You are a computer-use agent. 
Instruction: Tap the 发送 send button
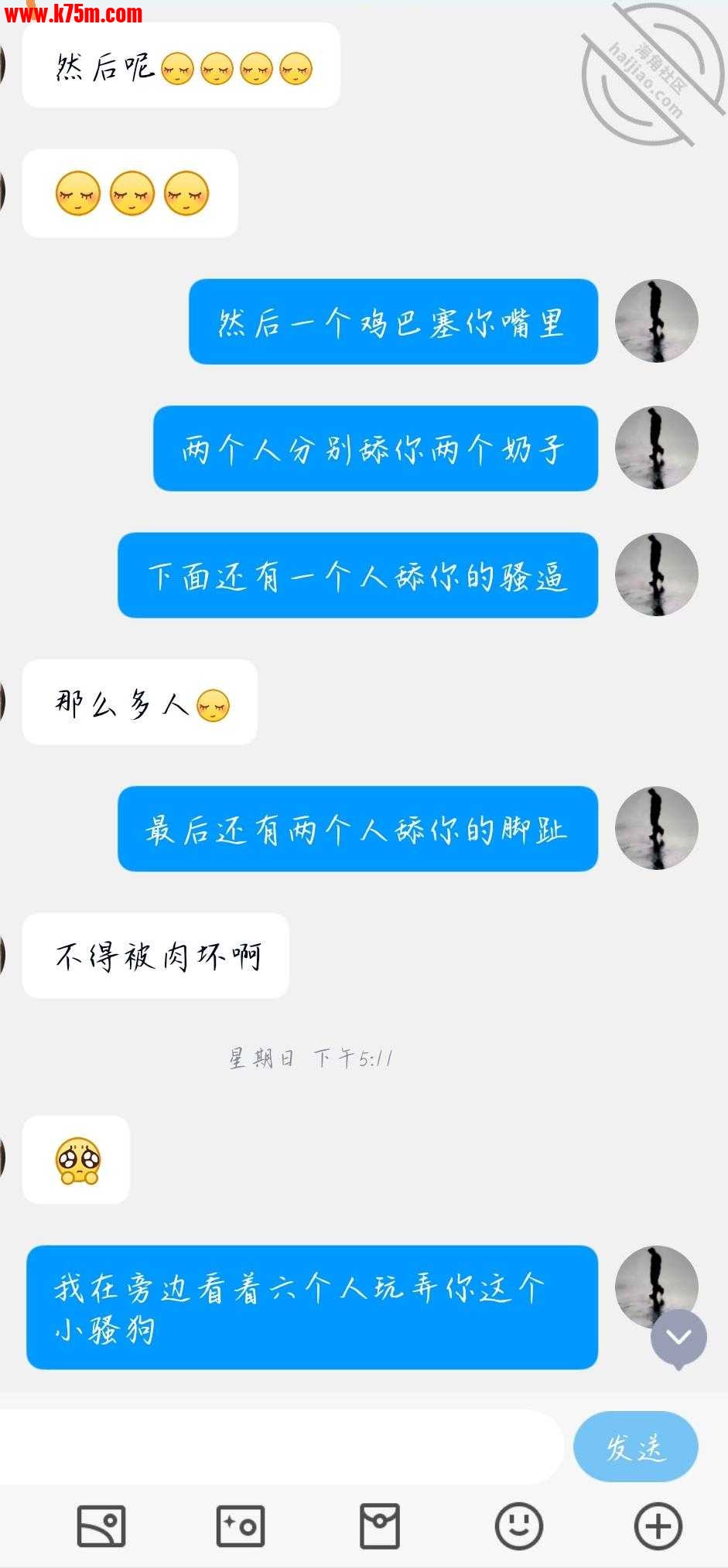pos(635,1447)
